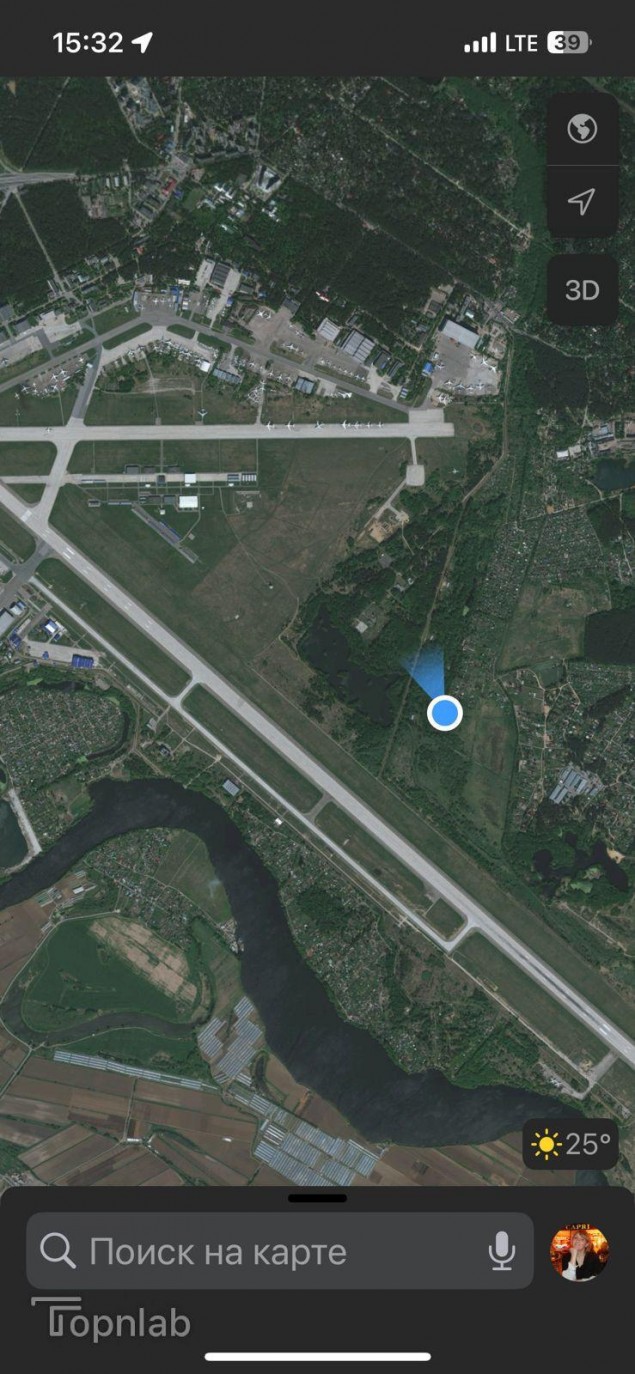635x1374 pixels.
Task: Open the map mode globe button
Action: [581, 129]
